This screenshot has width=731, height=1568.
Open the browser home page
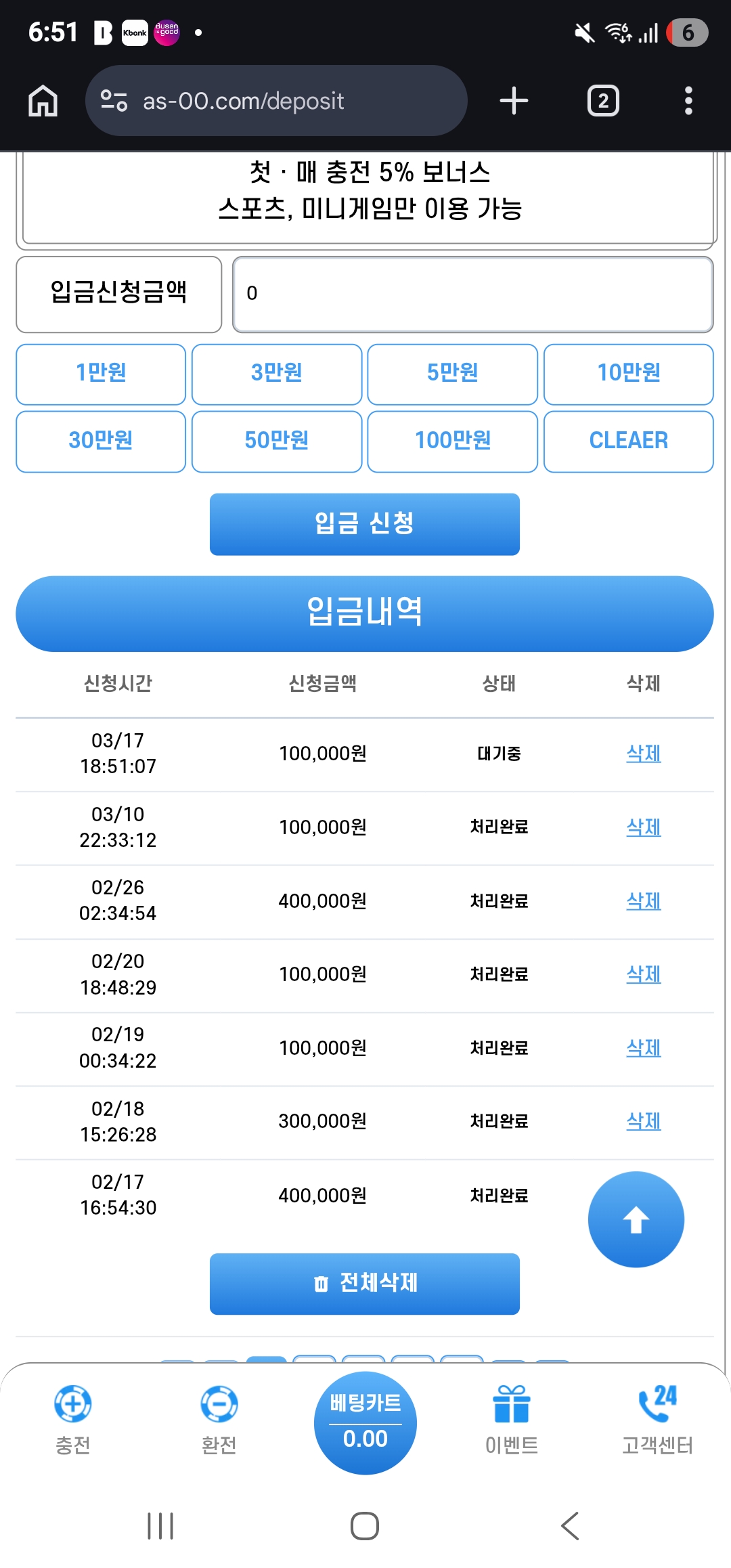point(43,101)
